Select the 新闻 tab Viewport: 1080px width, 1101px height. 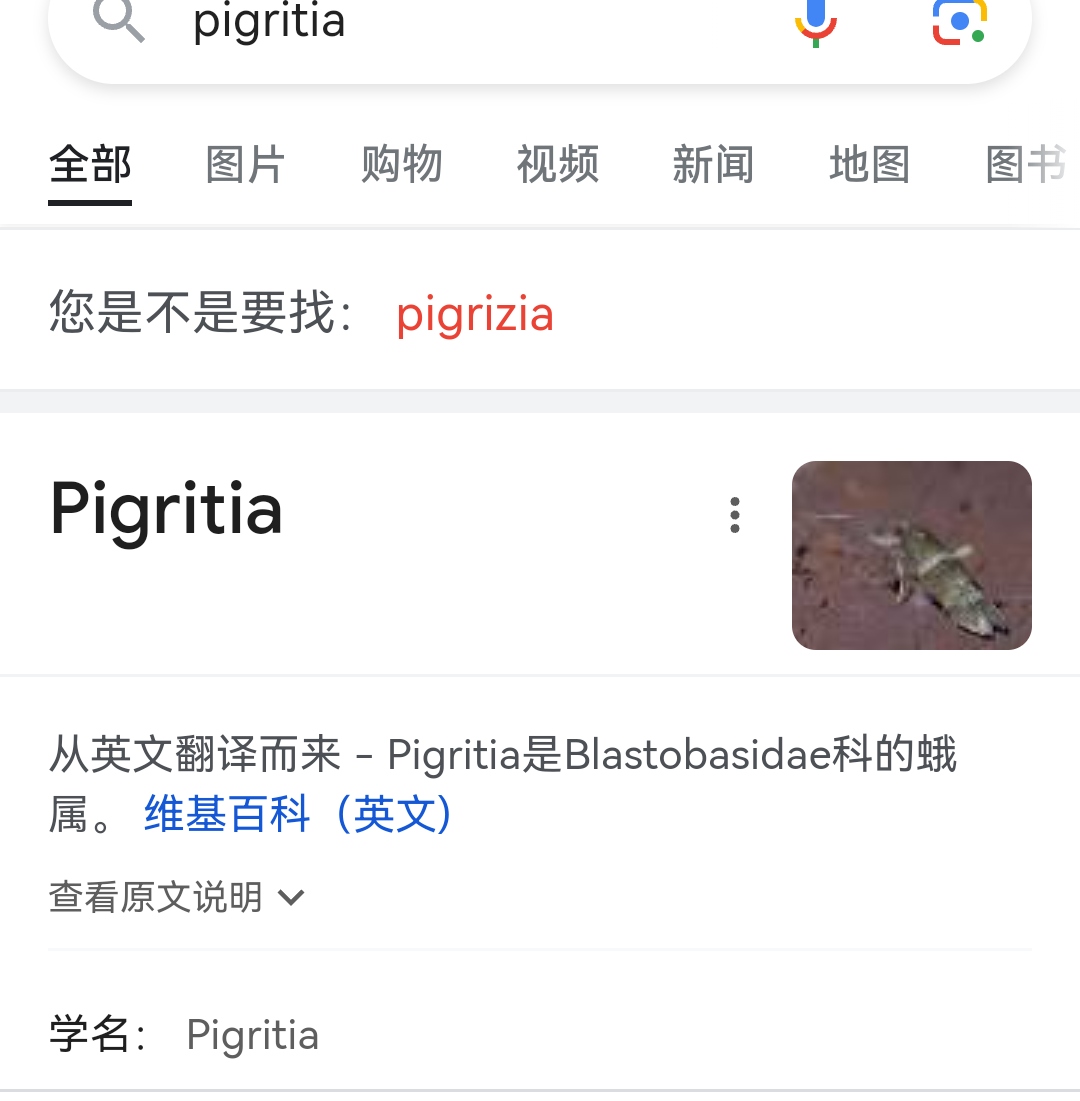coord(713,164)
